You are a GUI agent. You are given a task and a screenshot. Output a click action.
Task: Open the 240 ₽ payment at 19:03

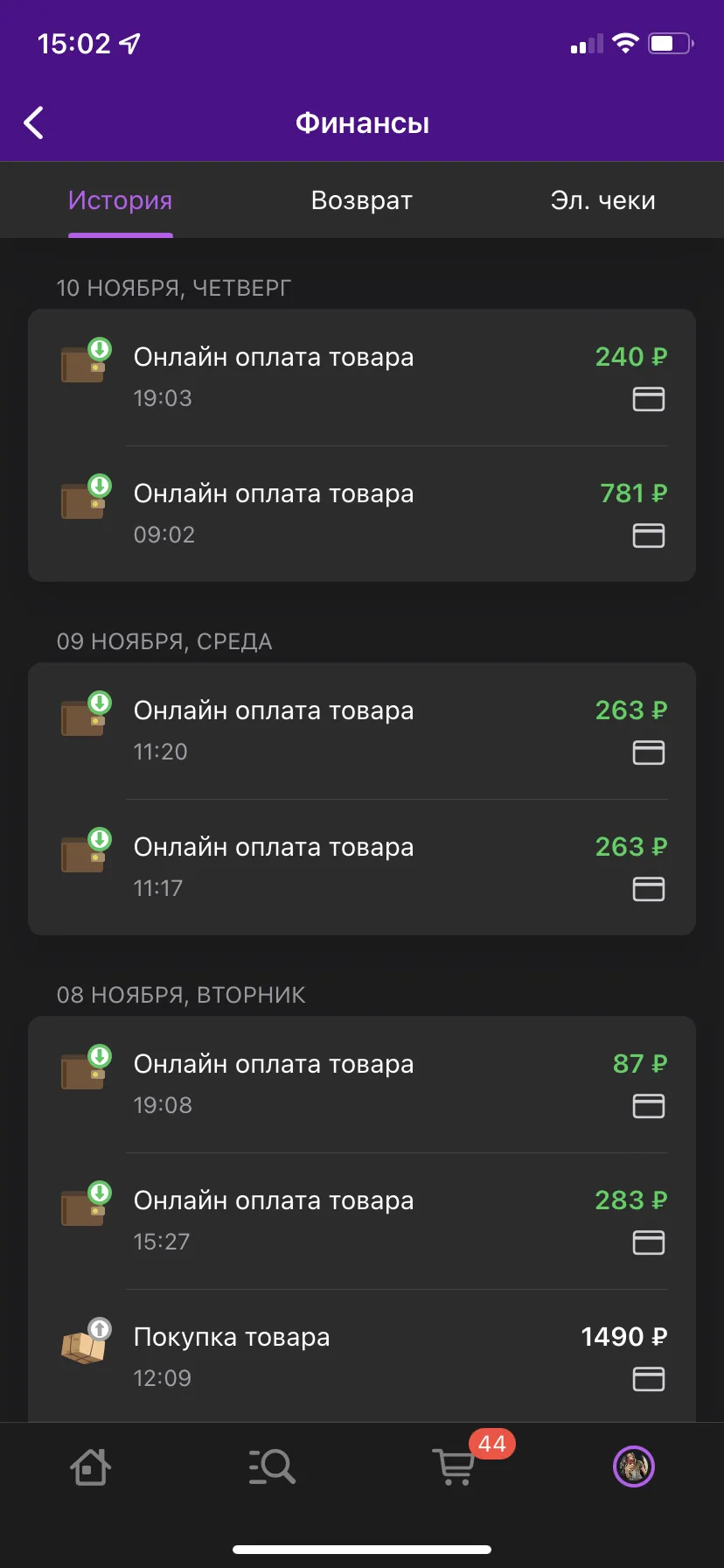click(x=362, y=377)
